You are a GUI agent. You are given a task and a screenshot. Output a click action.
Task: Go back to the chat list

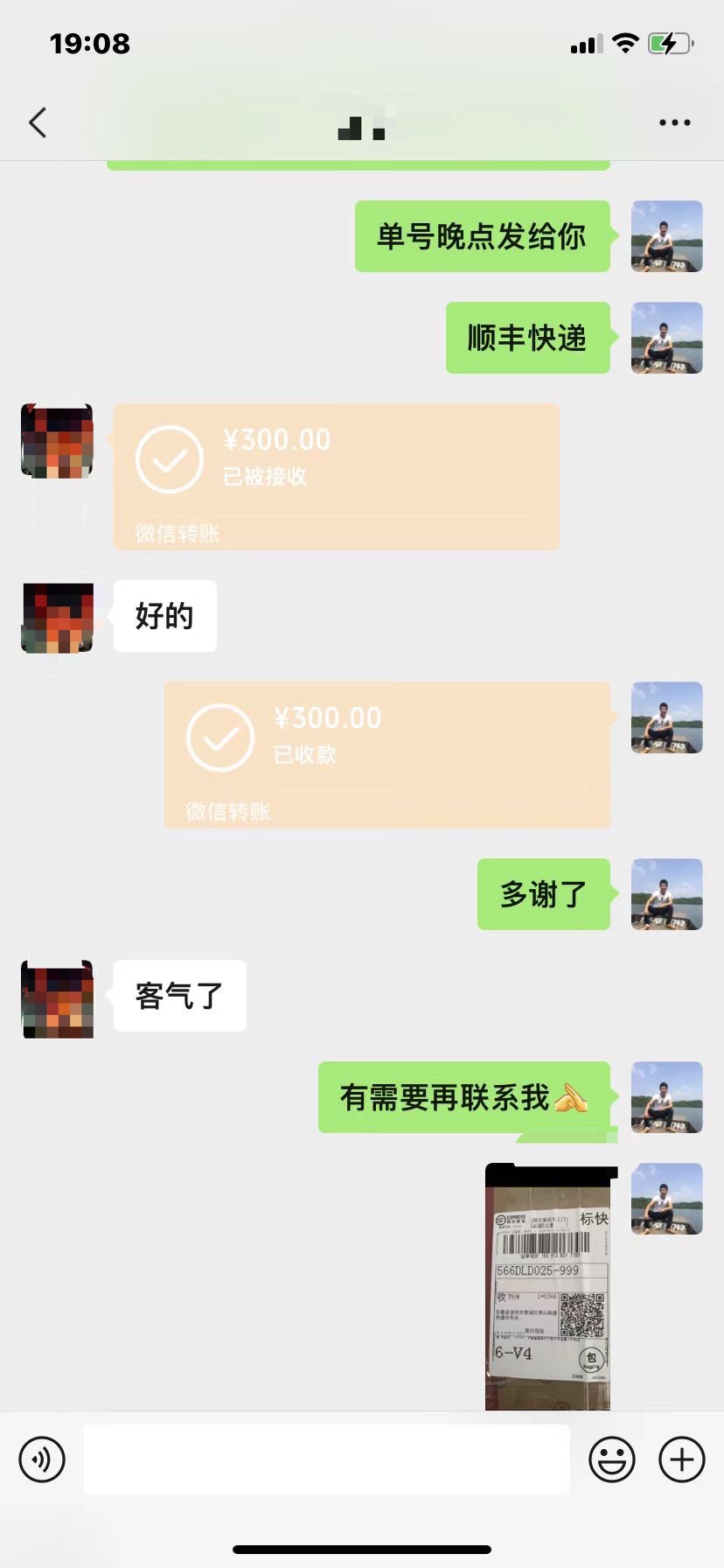click(x=38, y=122)
